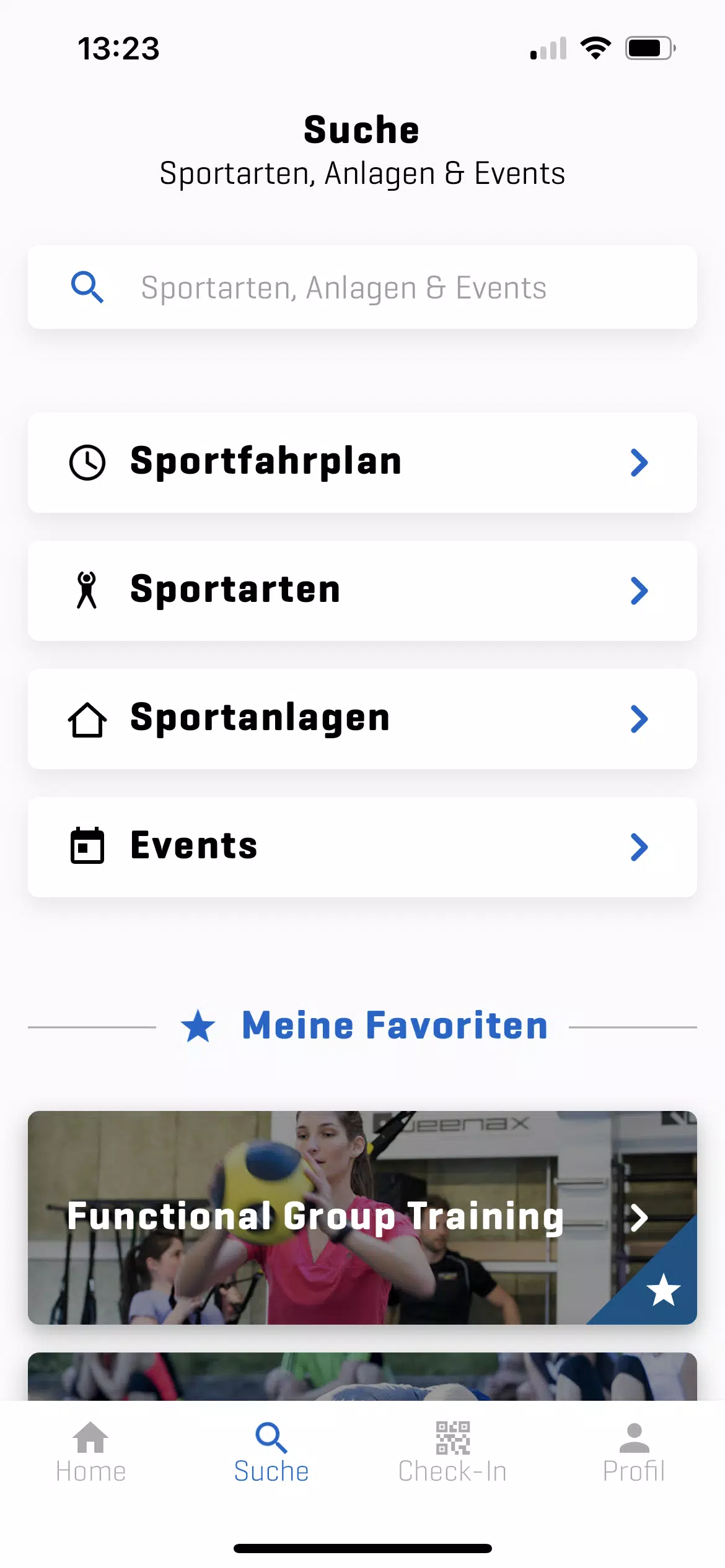725x1568 pixels.
Task: Open the Events row
Action: point(362,847)
